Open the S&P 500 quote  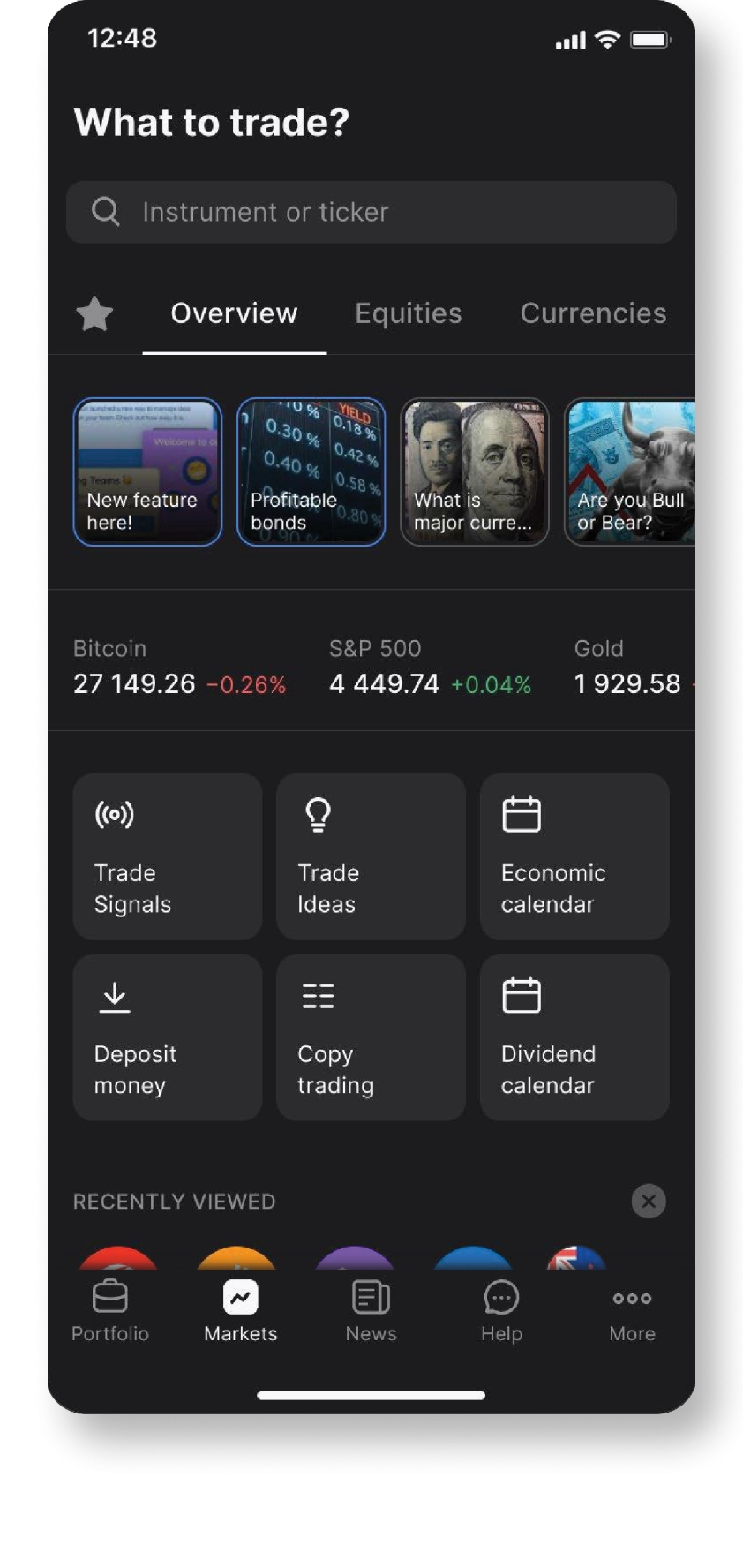430,668
